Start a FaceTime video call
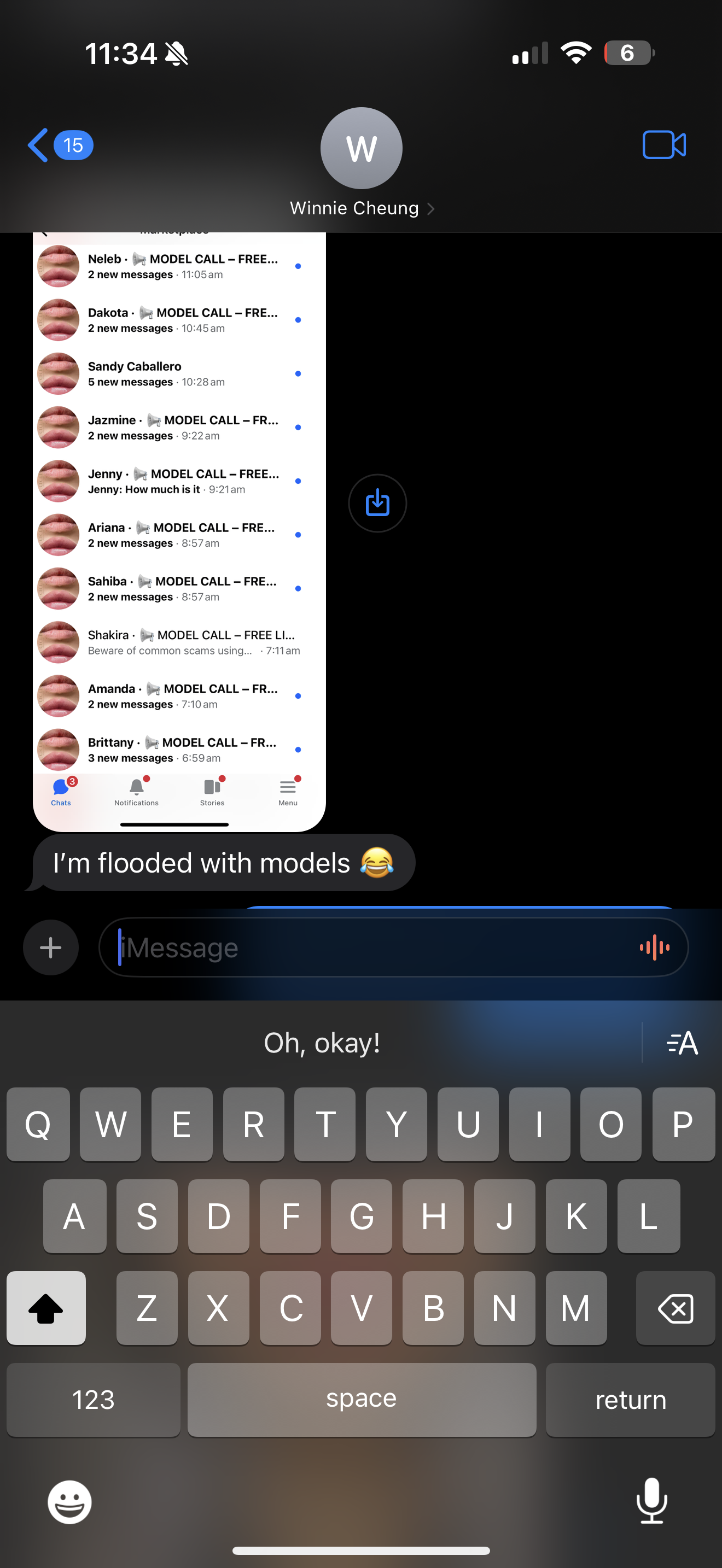Viewport: 722px width, 1568px height. pos(663,145)
